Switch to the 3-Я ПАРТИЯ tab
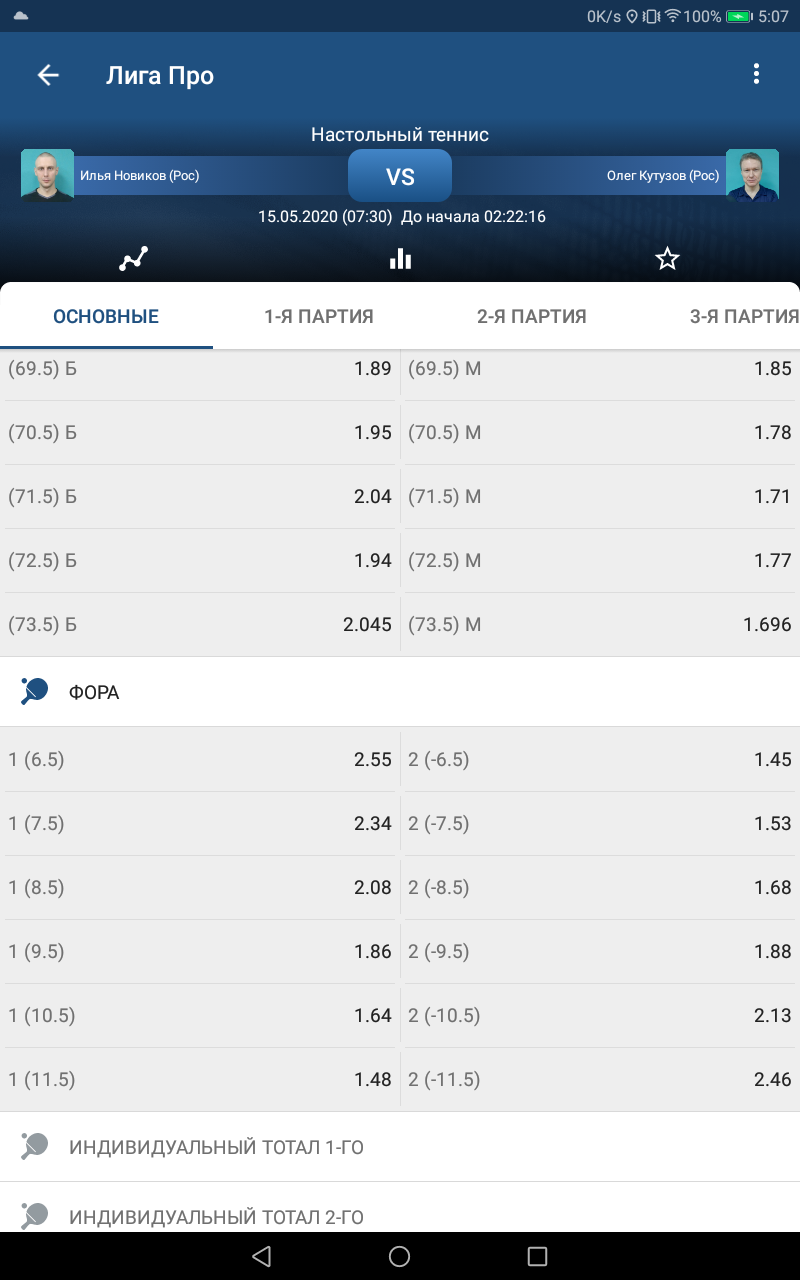This screenshot has width=800, height=1280. pyautogui.click(x=744, y=317)
